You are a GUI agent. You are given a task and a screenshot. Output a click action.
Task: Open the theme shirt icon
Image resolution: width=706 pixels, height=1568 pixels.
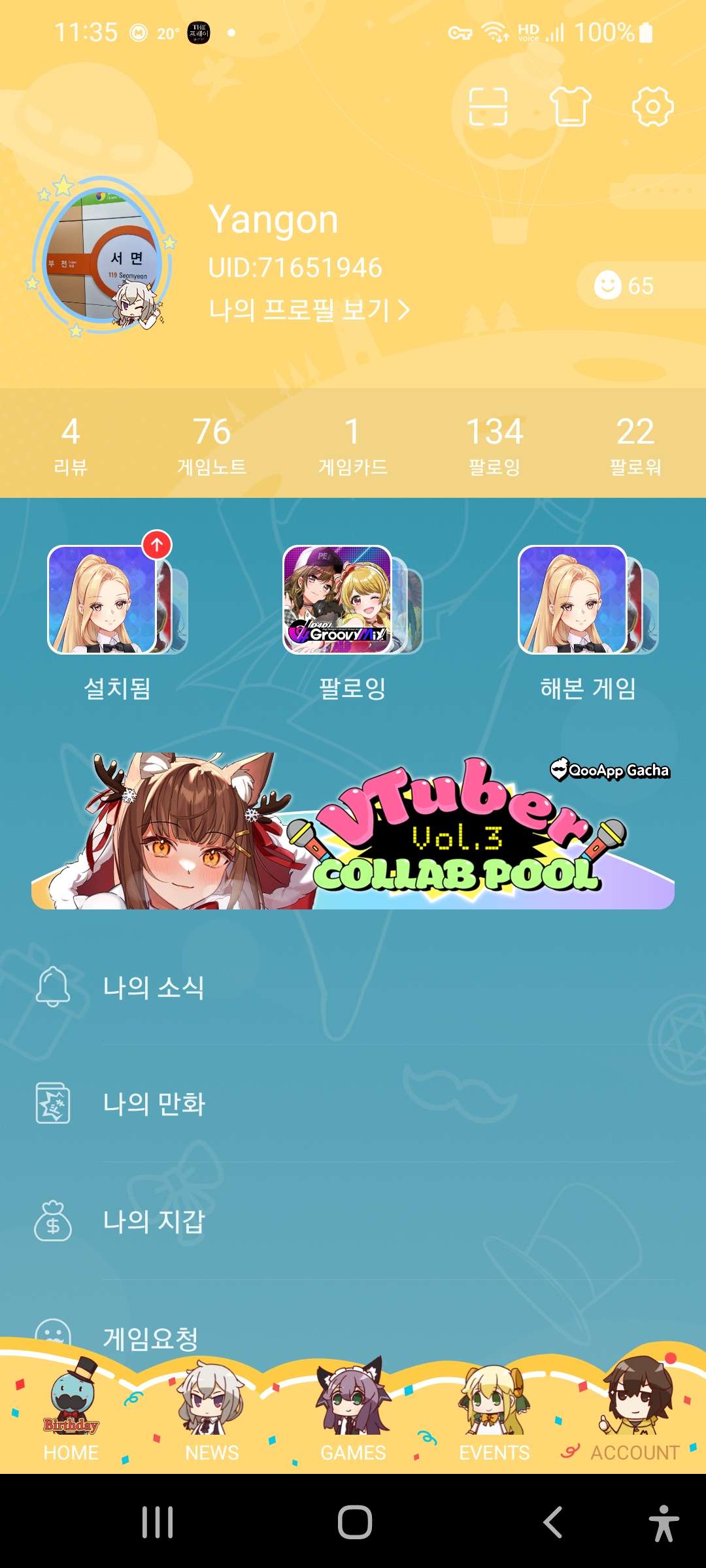[x=570, y=106]
